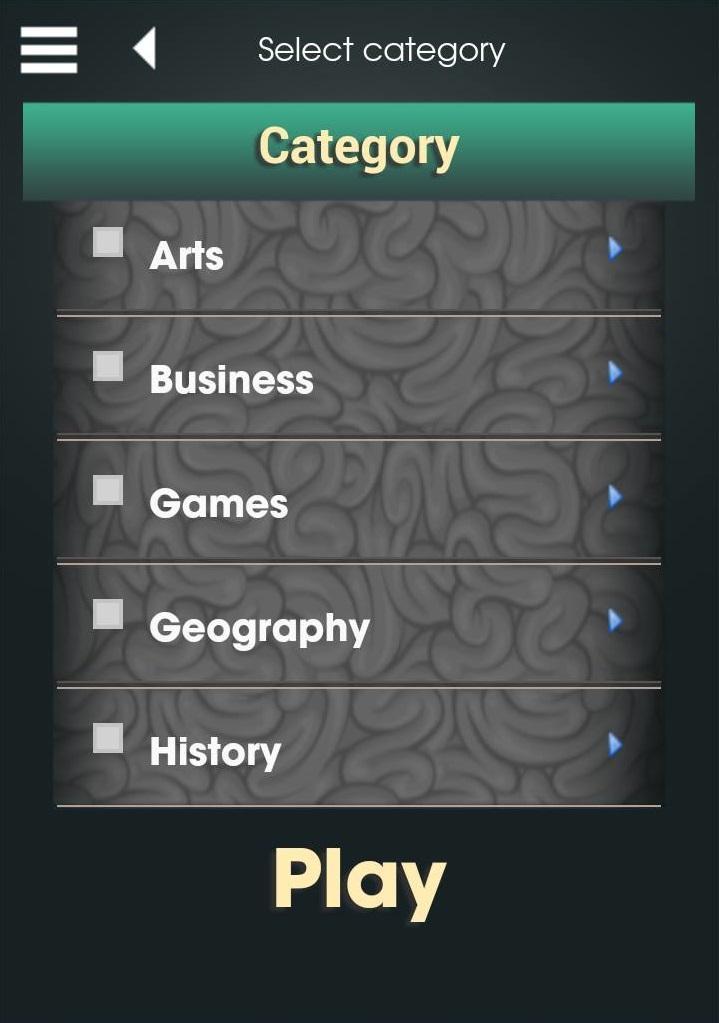Start the quiz with Play
Image resolution: width=719 pixels, height=1023 pixels.
[359, 880]
